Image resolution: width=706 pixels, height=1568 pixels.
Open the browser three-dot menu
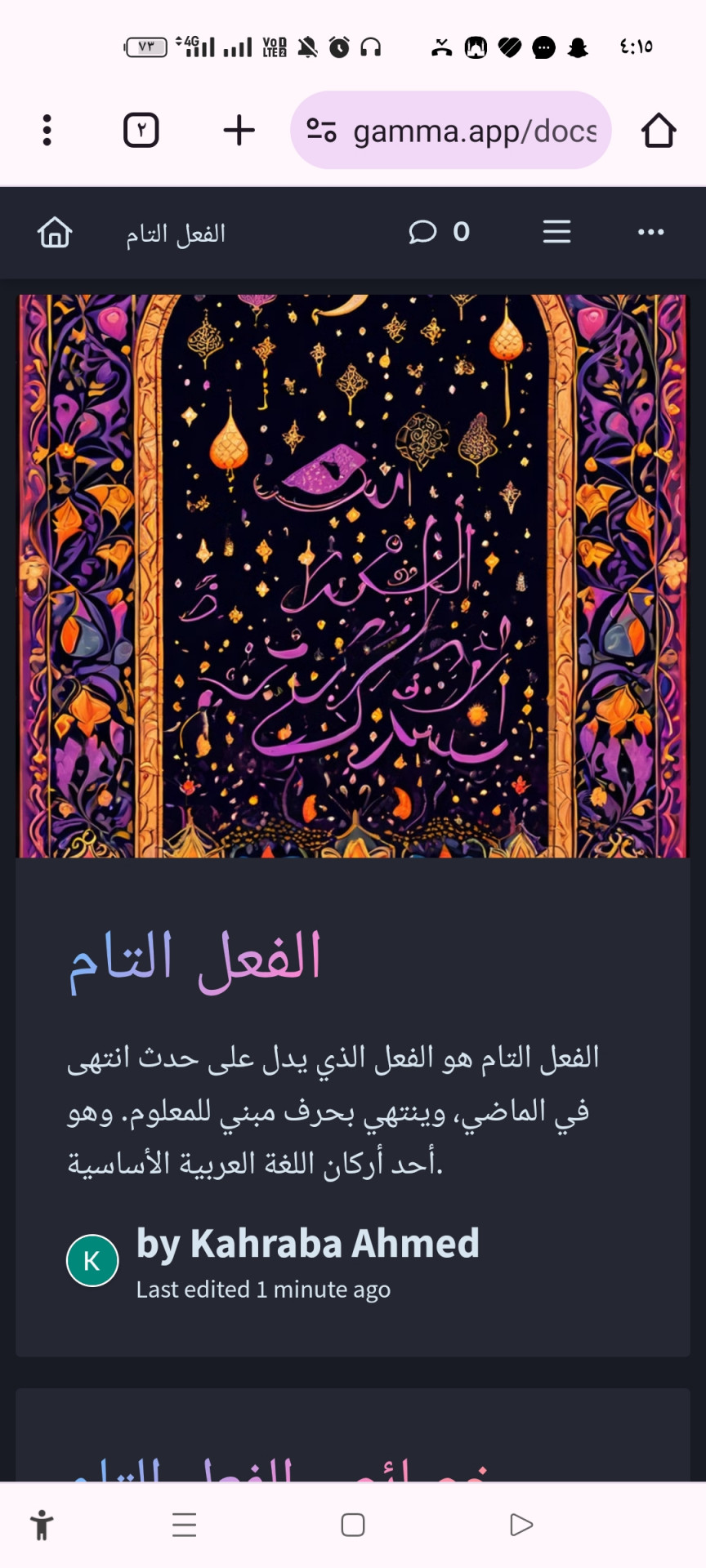(x=47, y=130)
